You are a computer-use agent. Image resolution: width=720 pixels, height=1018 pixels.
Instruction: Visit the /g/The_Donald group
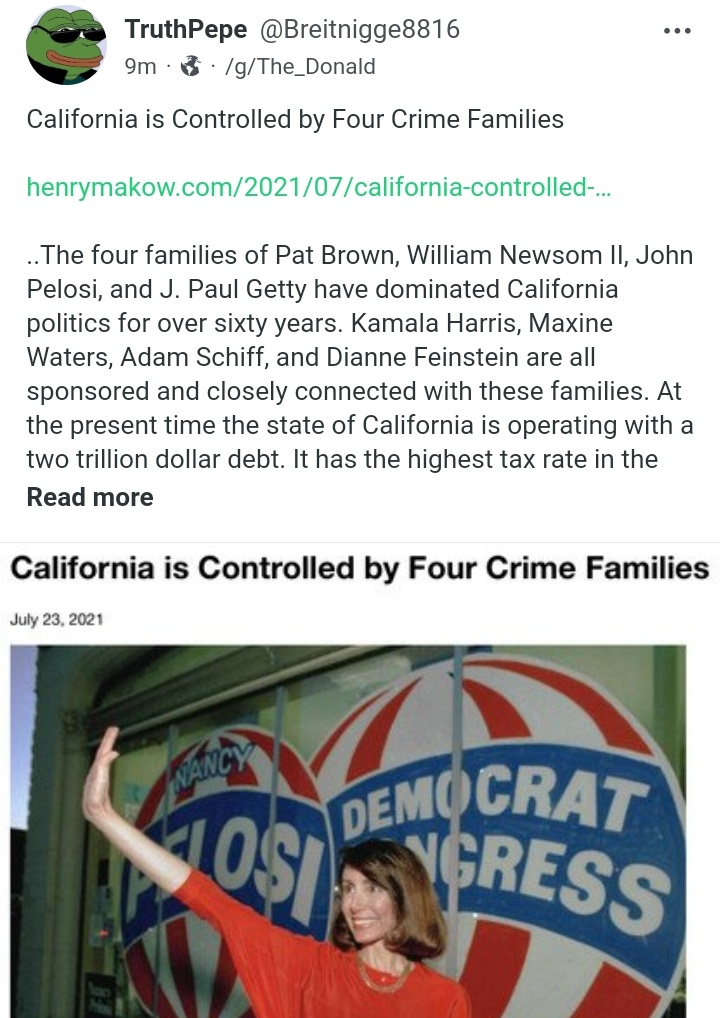tap(301, 67)
